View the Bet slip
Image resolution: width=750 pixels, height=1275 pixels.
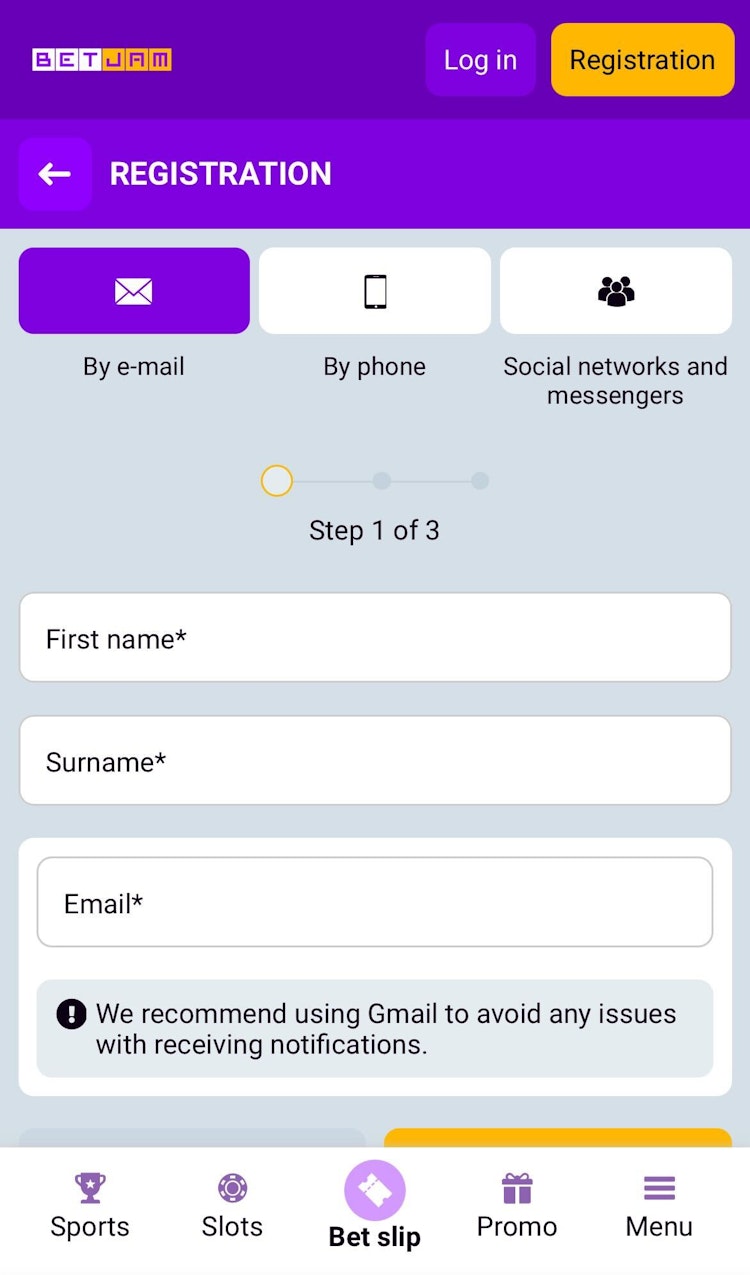click(375, 1206)
